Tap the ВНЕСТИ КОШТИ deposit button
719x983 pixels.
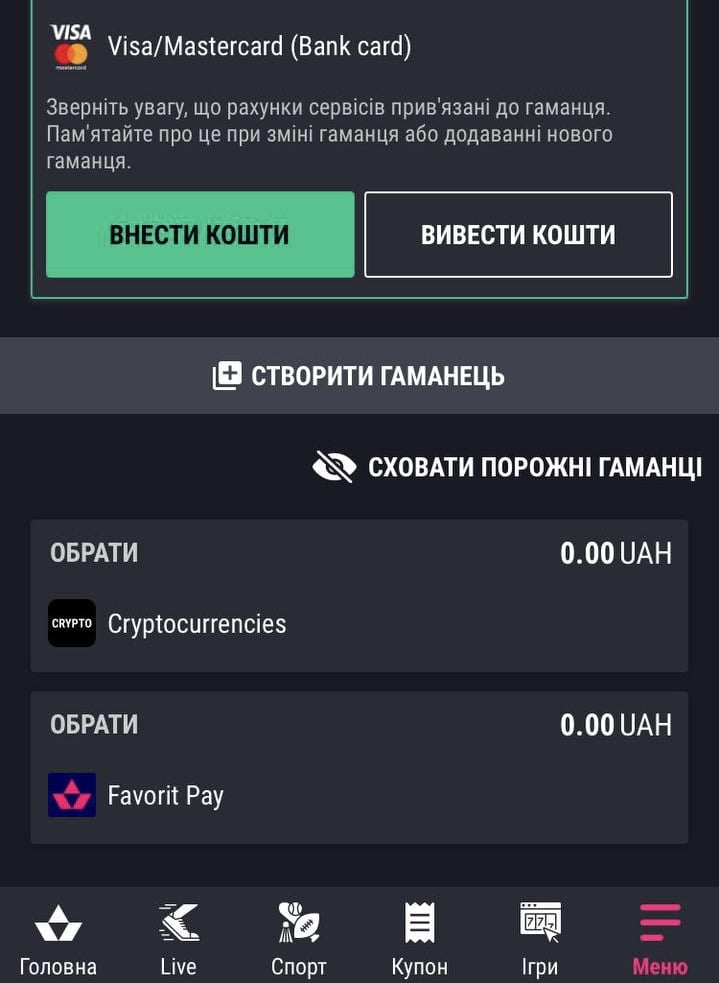pos(200,234)
